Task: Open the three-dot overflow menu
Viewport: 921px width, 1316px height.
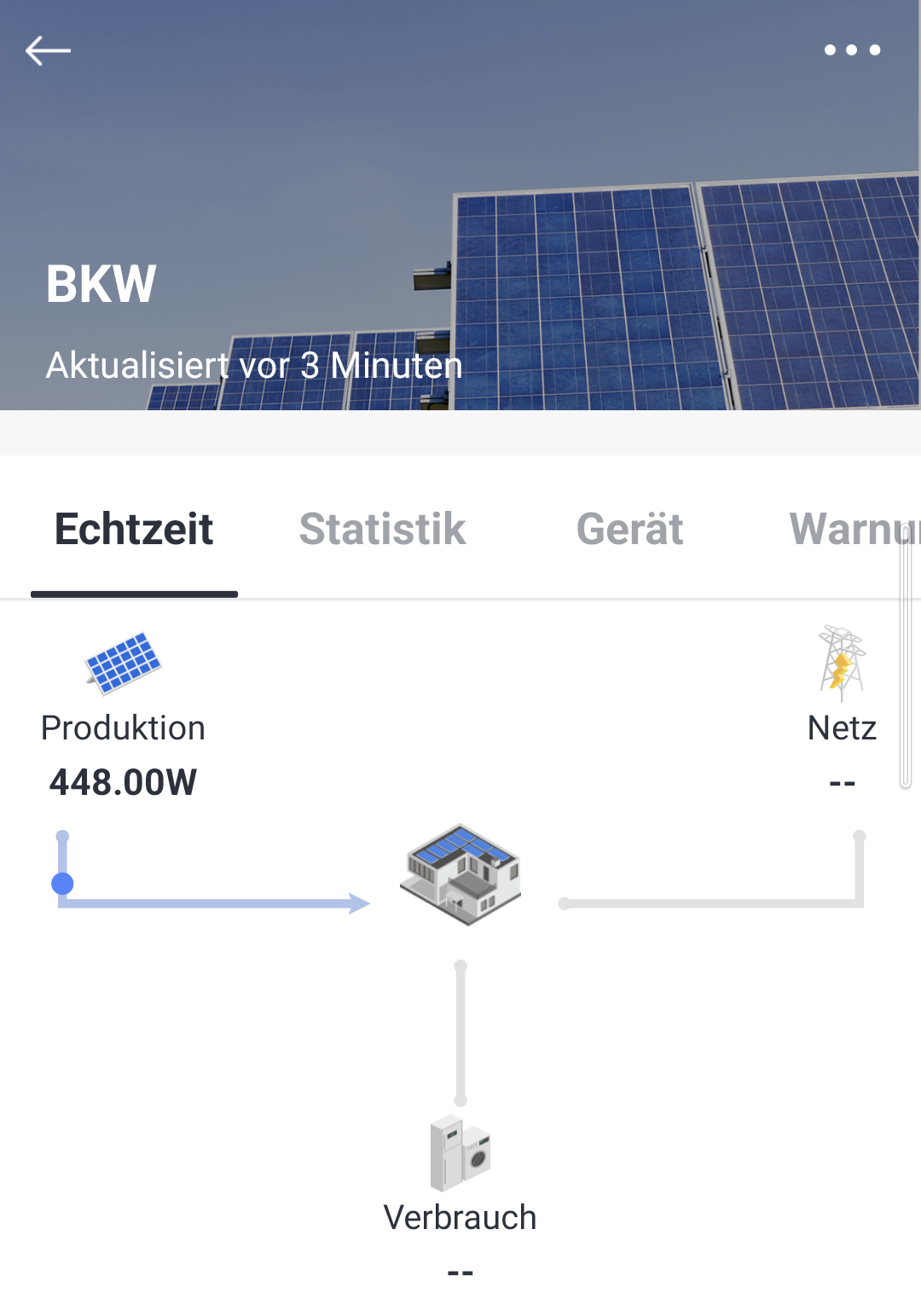Action: pyautogui.click(x=850, y=50)
